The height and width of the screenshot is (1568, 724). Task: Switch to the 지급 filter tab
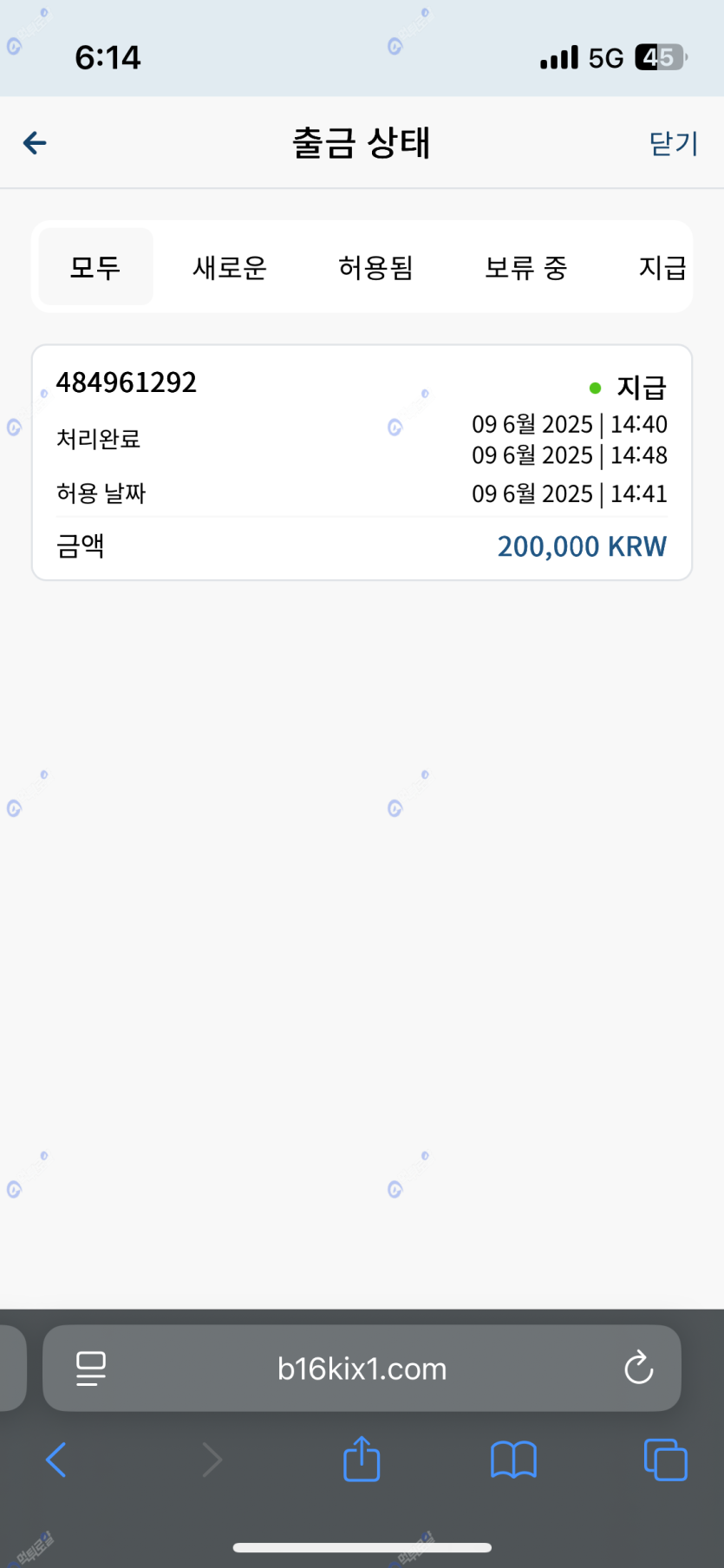click(662, 267)
